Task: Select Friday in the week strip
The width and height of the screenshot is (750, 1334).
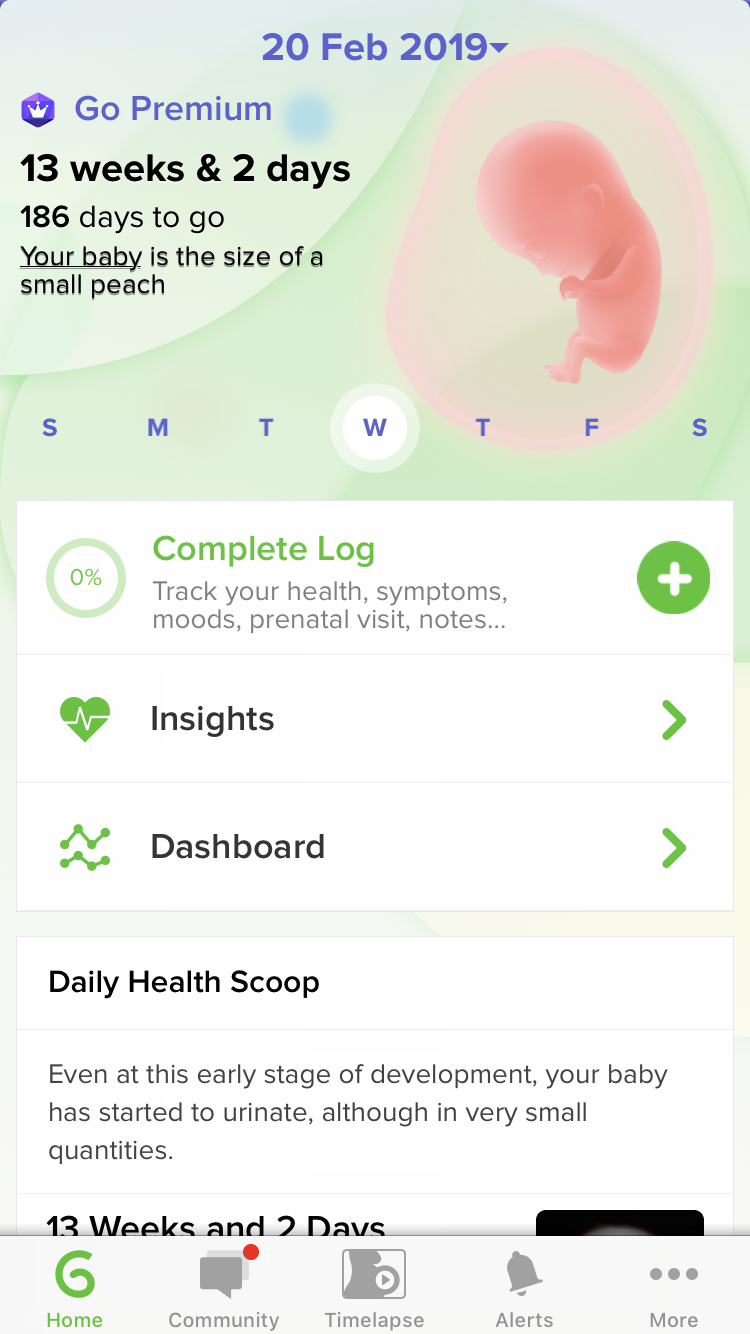Action: [591, 428]
